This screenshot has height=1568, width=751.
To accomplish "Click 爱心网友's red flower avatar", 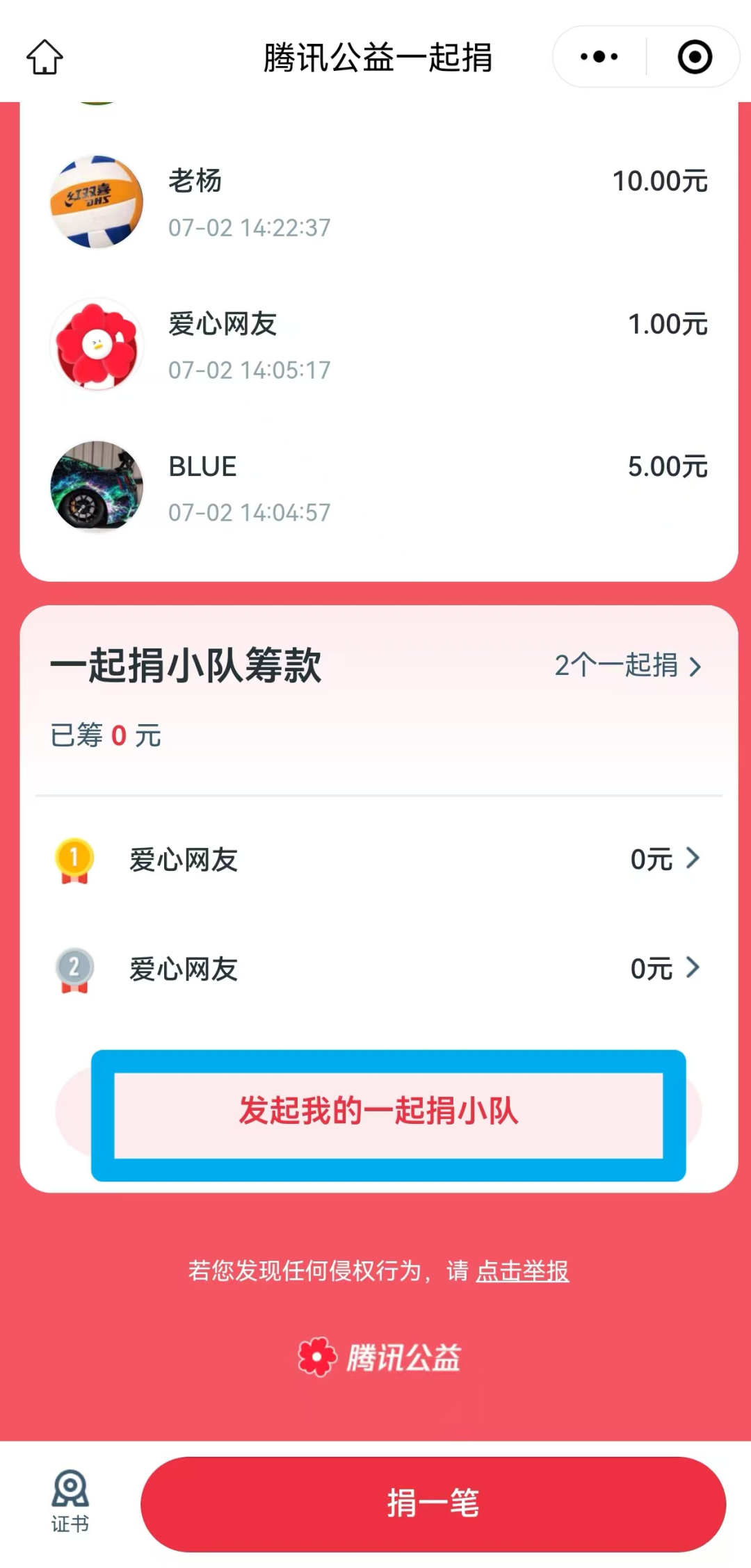I will click(95, 345).
